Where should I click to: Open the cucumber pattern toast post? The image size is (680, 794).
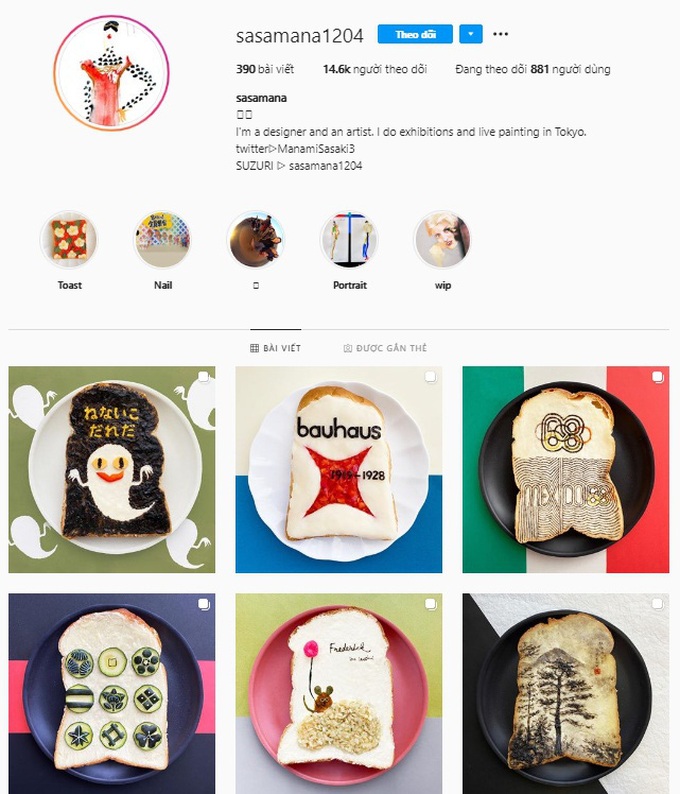[112, 692]
